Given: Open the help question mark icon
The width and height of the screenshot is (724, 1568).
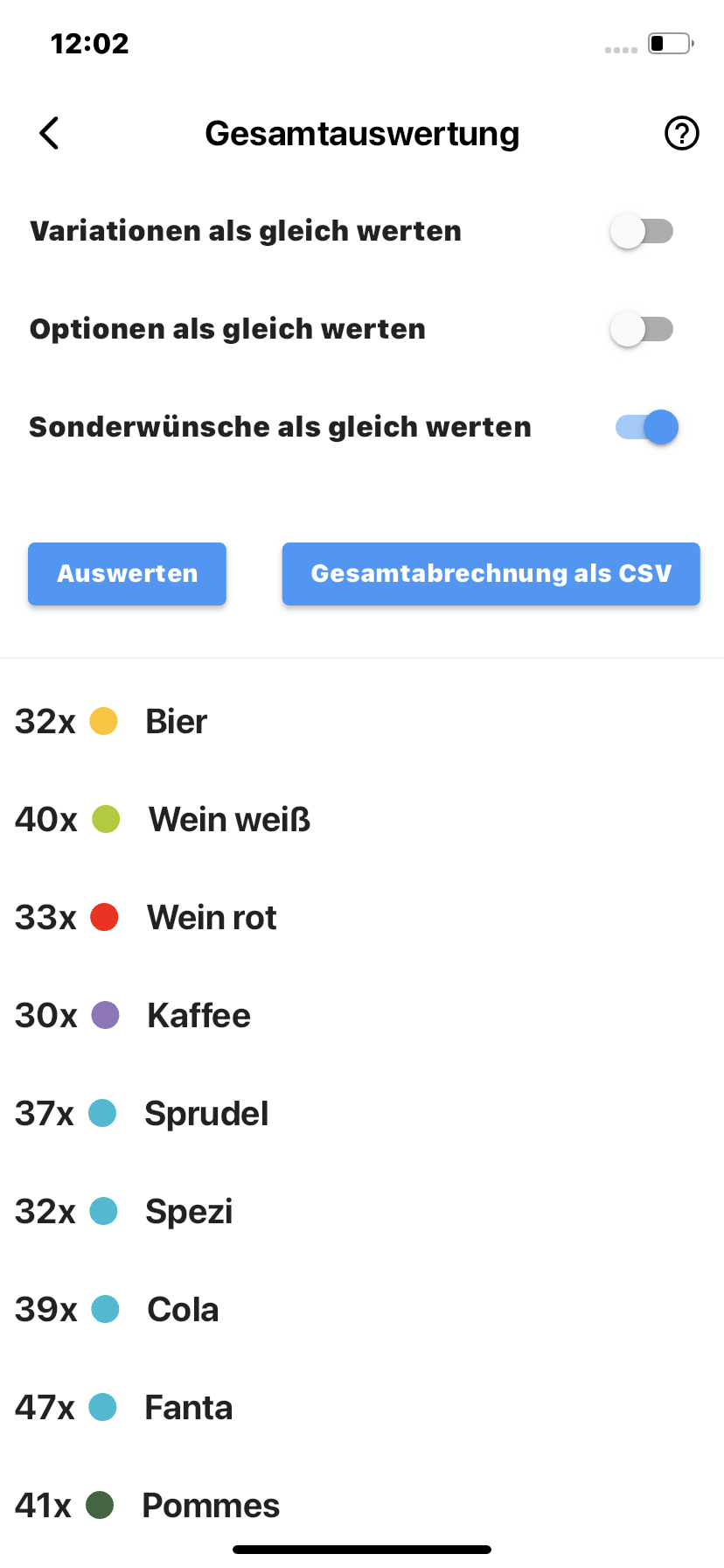Looking at the screenshot, I should pos(681,133).
